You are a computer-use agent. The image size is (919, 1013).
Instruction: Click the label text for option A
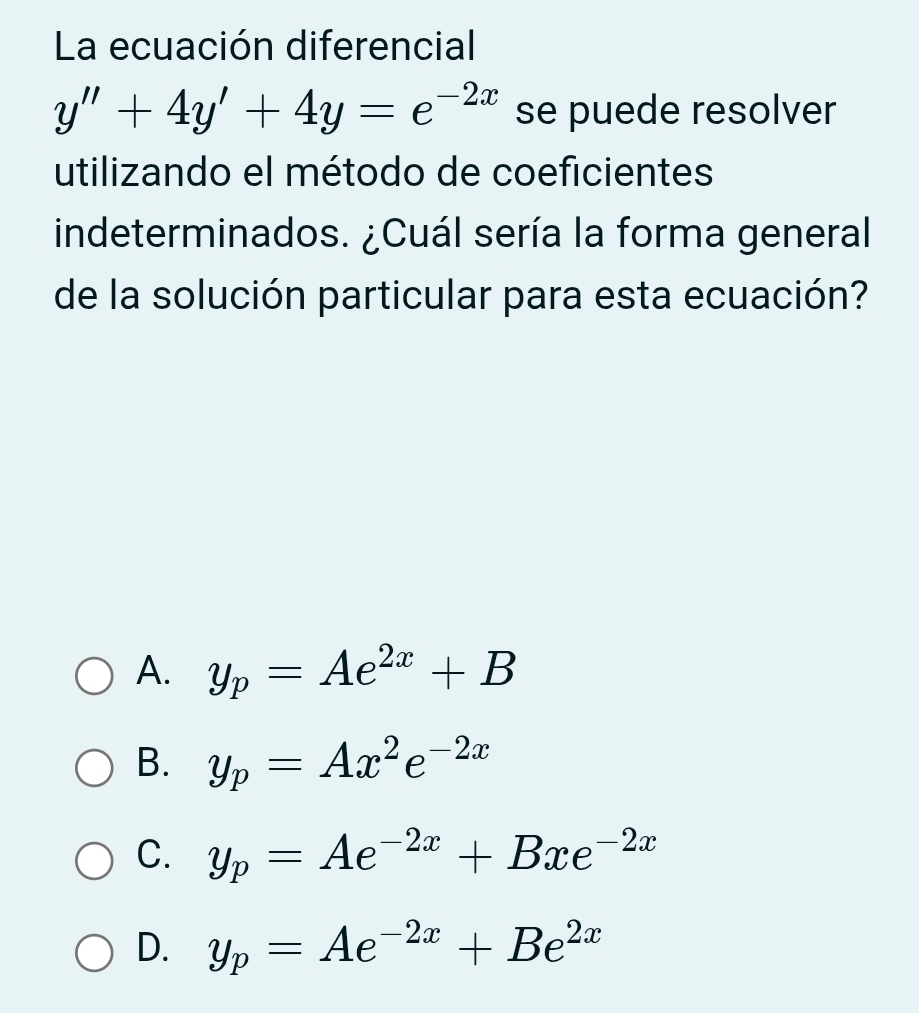point(152,674)
